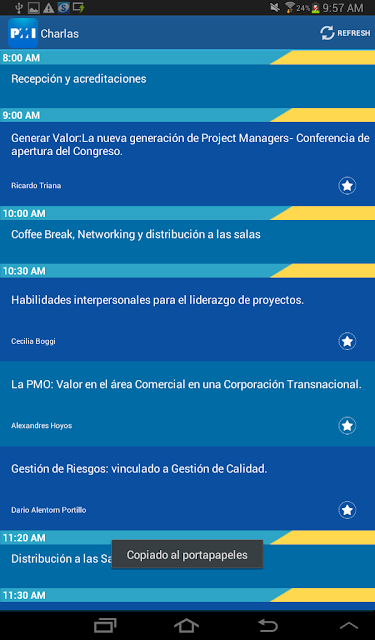Favorite the talk by Ricardo Triana
The width and height of the screenshot is (375, 640).
click(x=347, y=186)
